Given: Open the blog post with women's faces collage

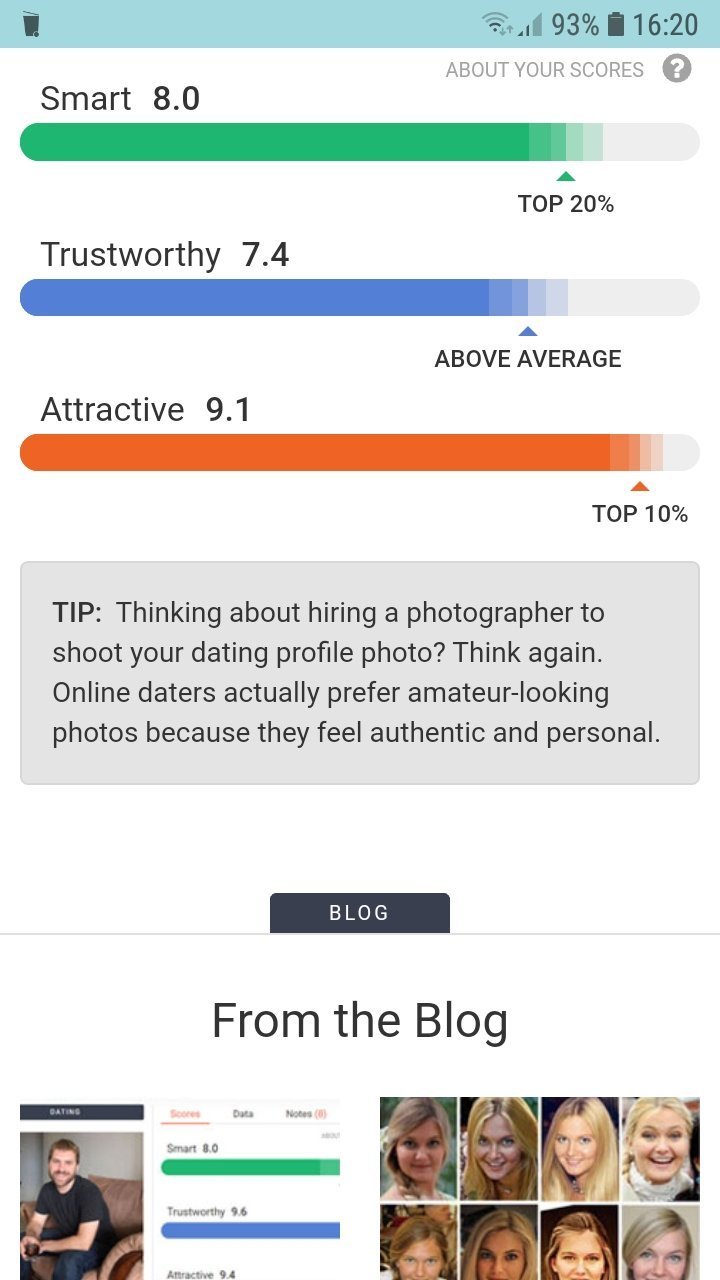Looking at the screenshot, I should pos(540,1189).
